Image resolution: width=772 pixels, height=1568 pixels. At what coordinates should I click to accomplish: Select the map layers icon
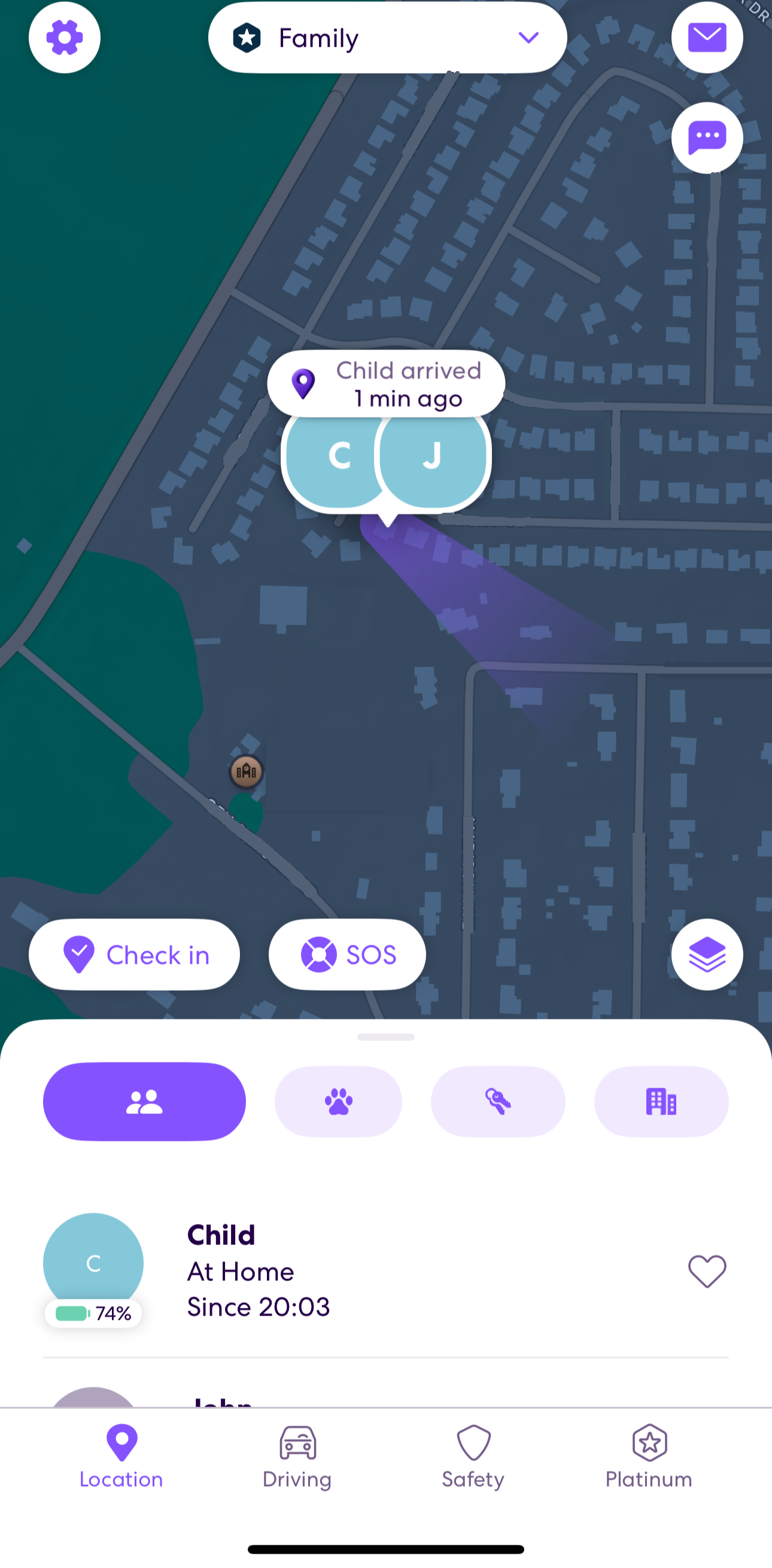click(x=707, y=954)
